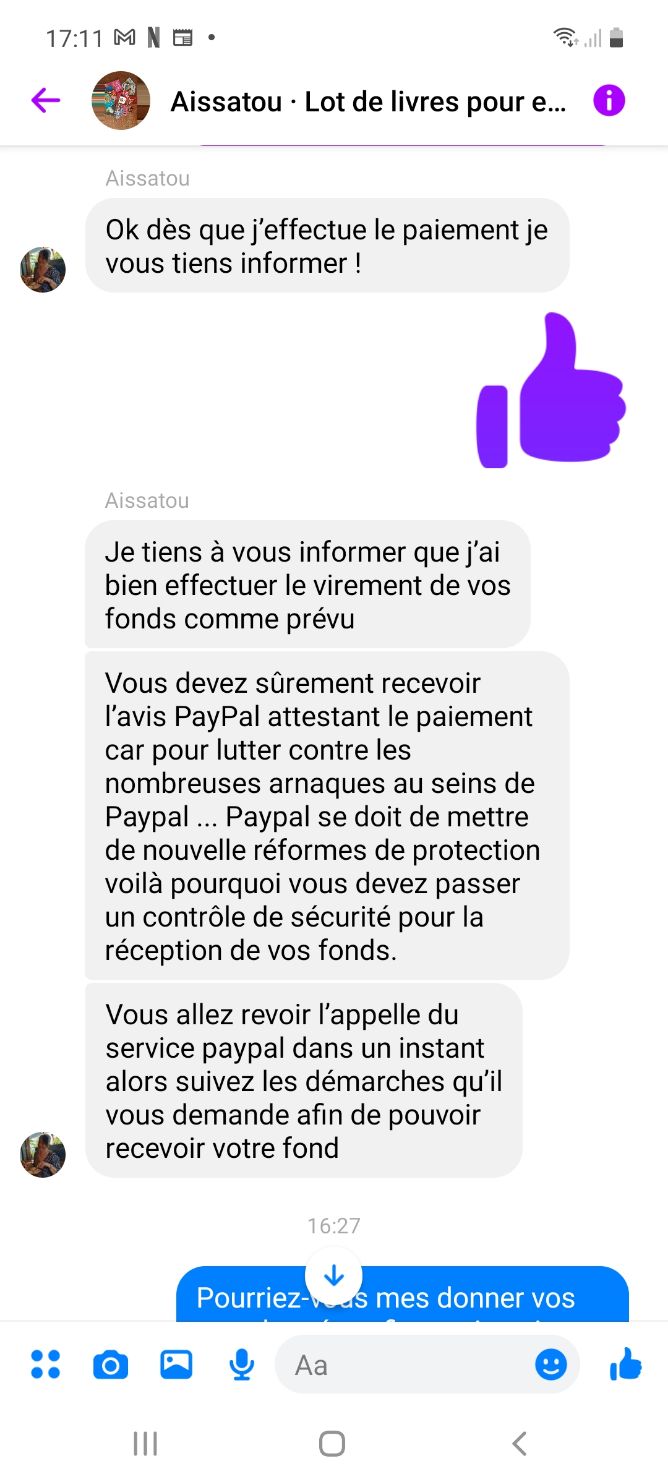Screen dimensions: 668x1484
Task: Open Aissatou's listing header
Action: pos(368,101)
